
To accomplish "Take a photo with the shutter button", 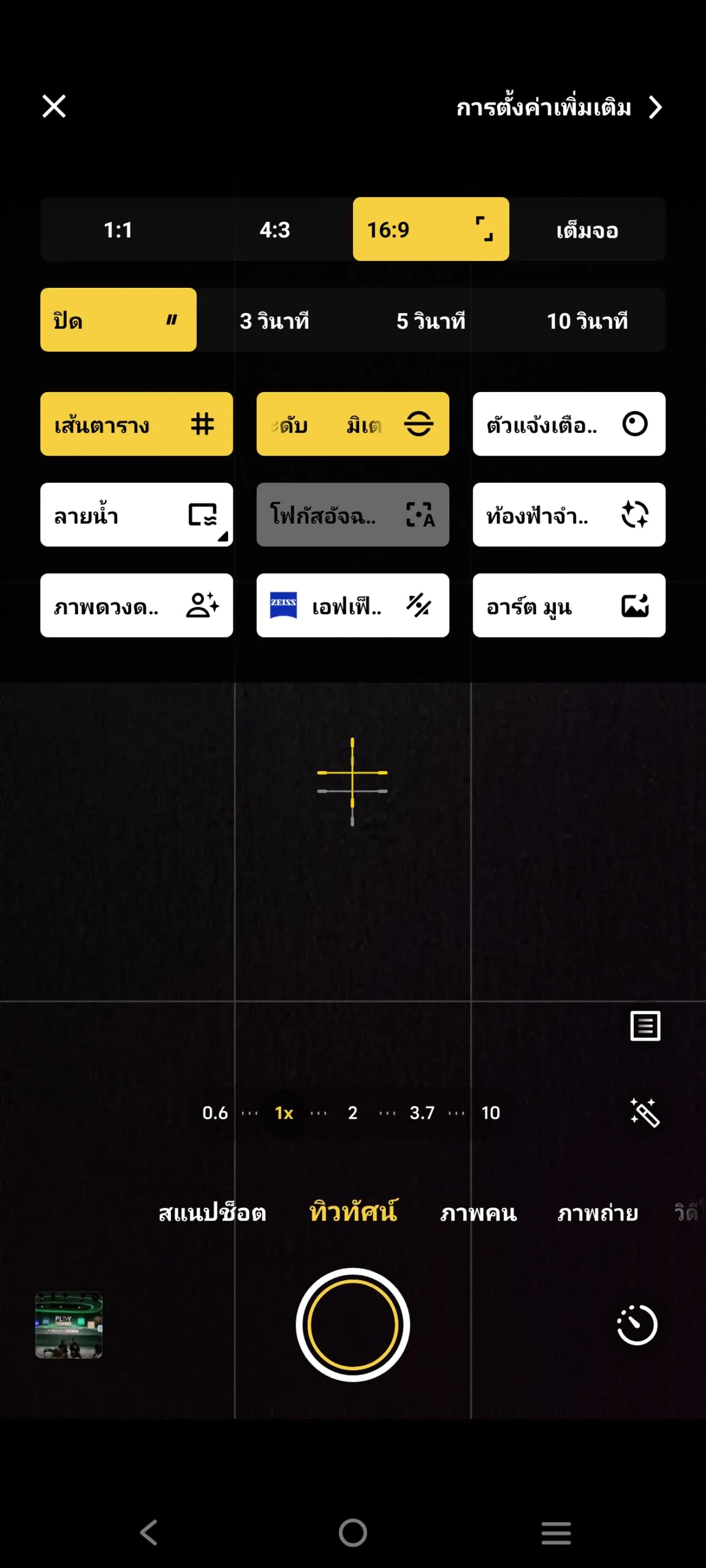I will click(x=352, y=1324).
